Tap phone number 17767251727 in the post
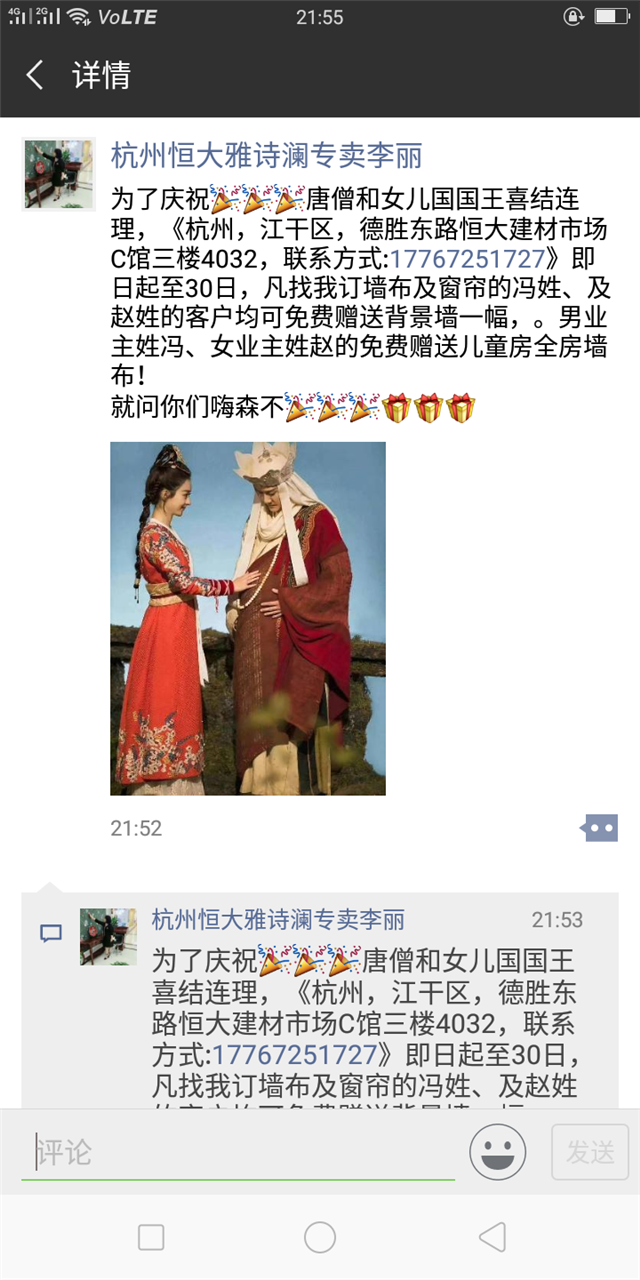Image resolution: width=640 pixels, height=1280 pixels. [x=469, y=260]
